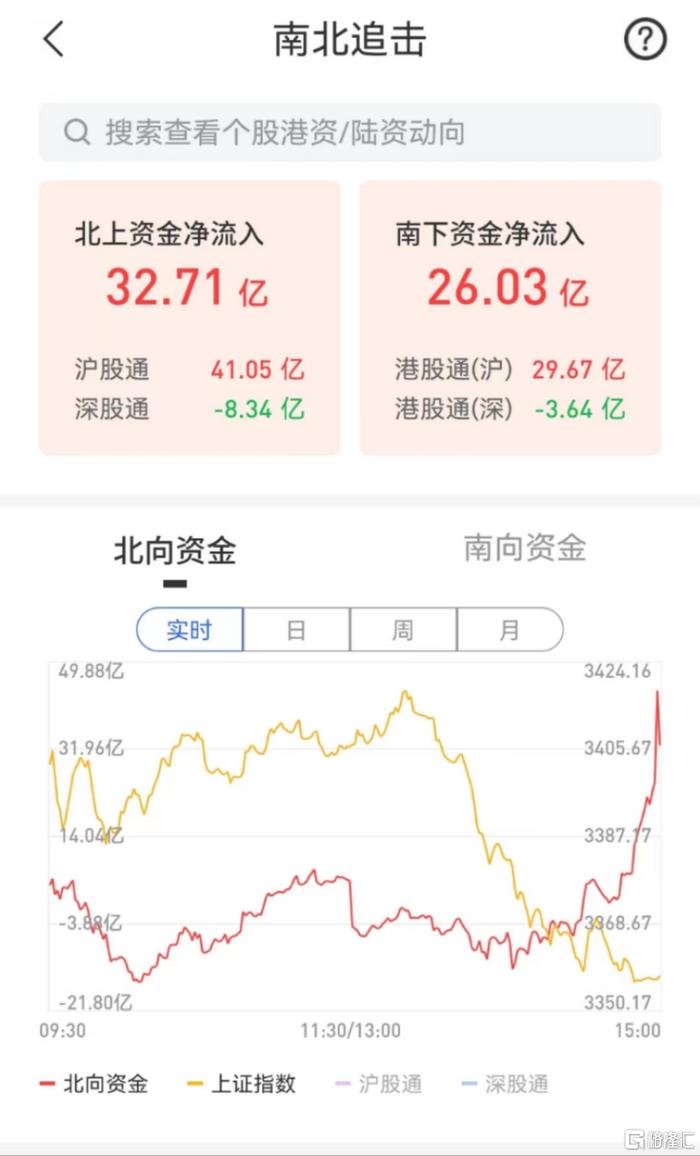Switch to the 南向资金 tab
The width and height of the screenshot is (700, 1156).
(x=525, y=548)
